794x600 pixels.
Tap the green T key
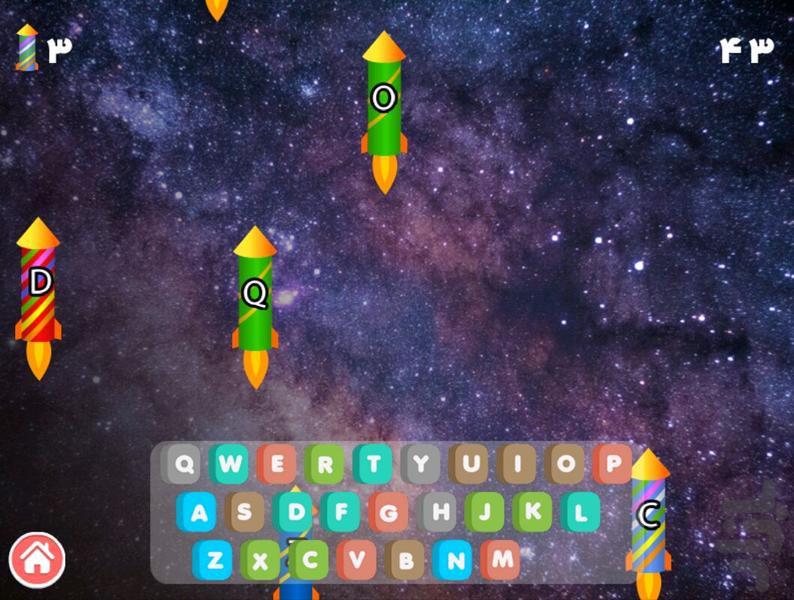point(373,464)
